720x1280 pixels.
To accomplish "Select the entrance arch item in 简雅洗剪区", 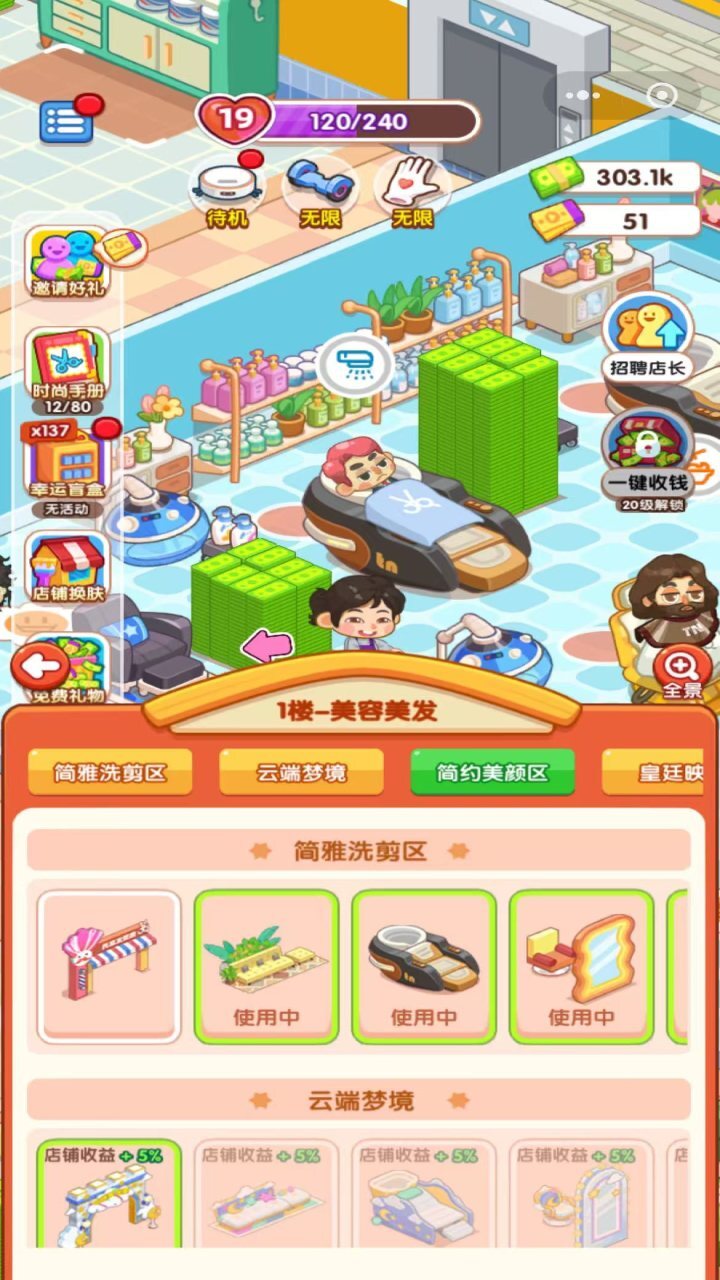I will pyautogui.click(x=109, y=967).
